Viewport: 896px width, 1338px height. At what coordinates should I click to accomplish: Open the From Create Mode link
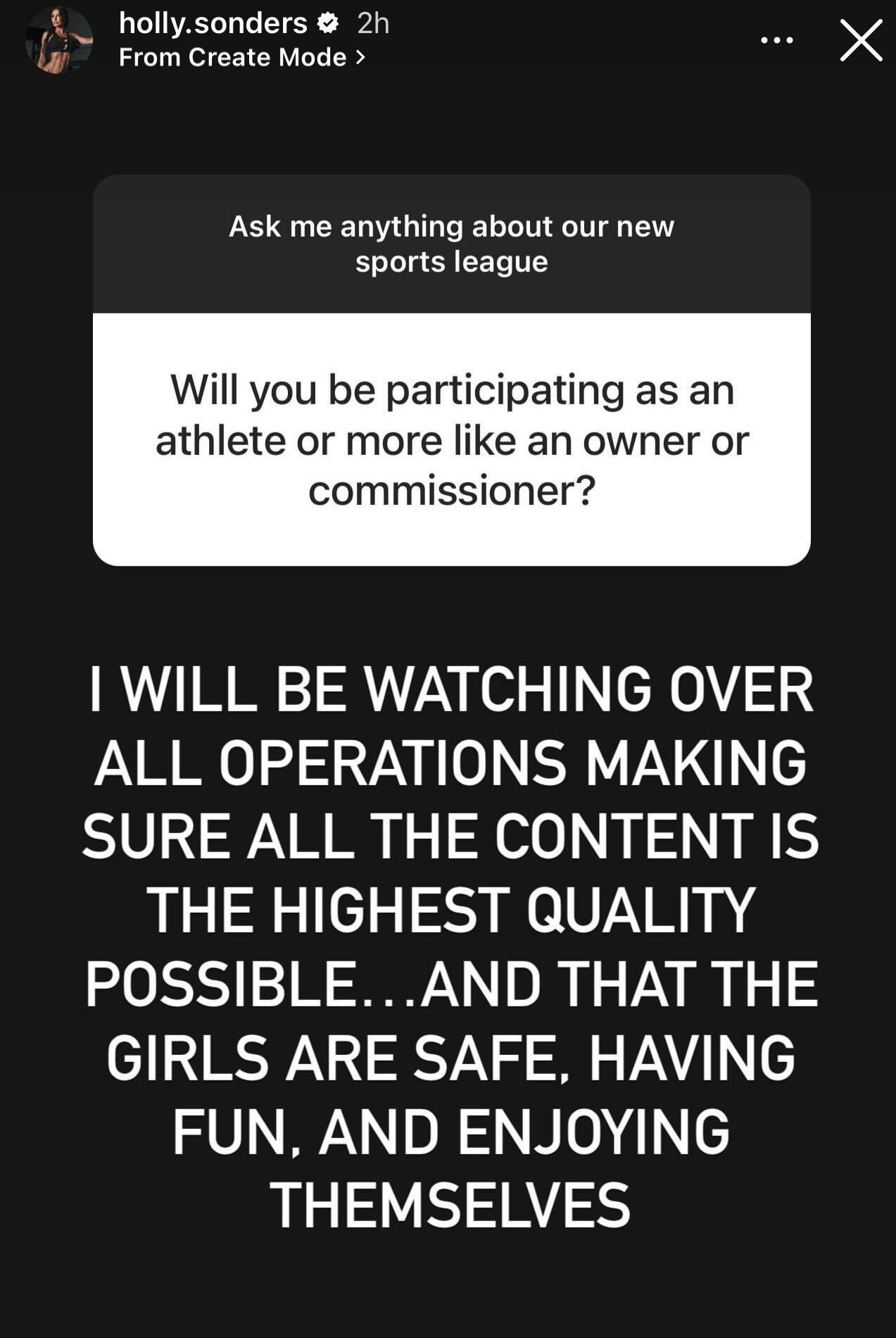[x=241, y=58]
